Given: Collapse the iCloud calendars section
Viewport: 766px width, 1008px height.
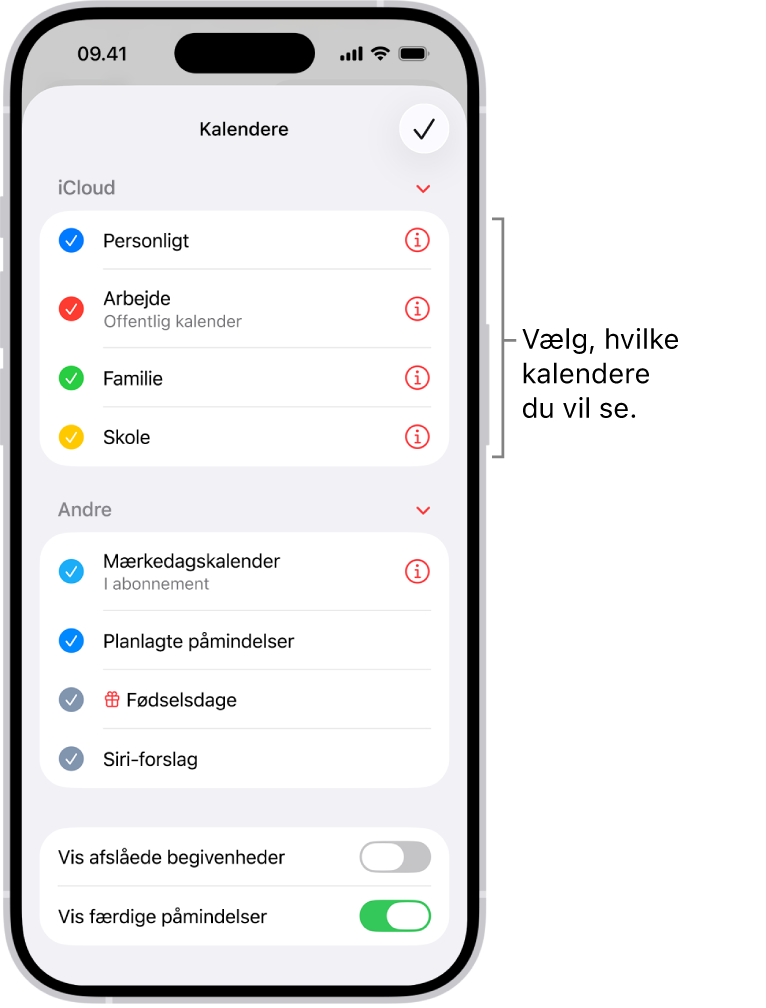Looking at the screenshot, I should pyautogui.click(x=423, y=189).
